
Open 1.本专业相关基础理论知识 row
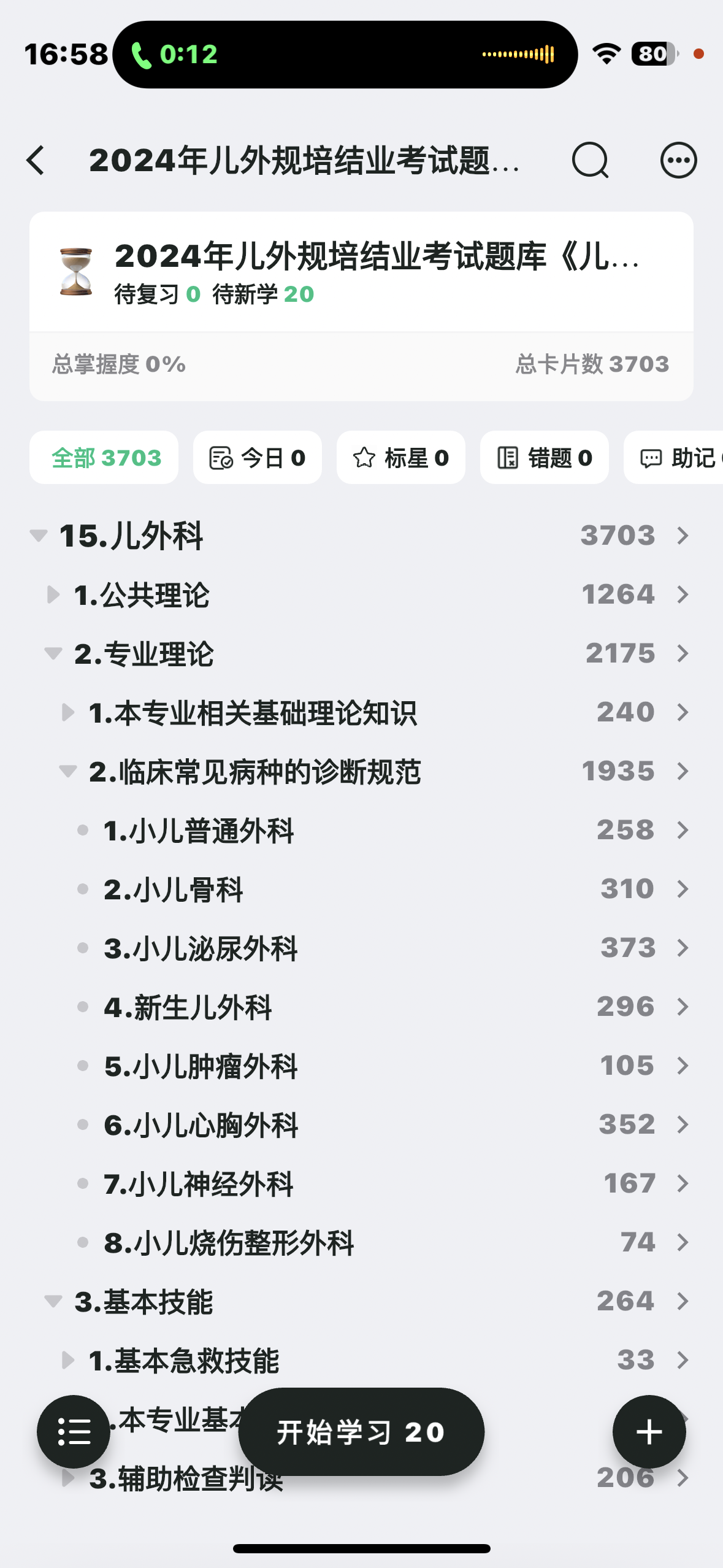[x=361, y=712]
